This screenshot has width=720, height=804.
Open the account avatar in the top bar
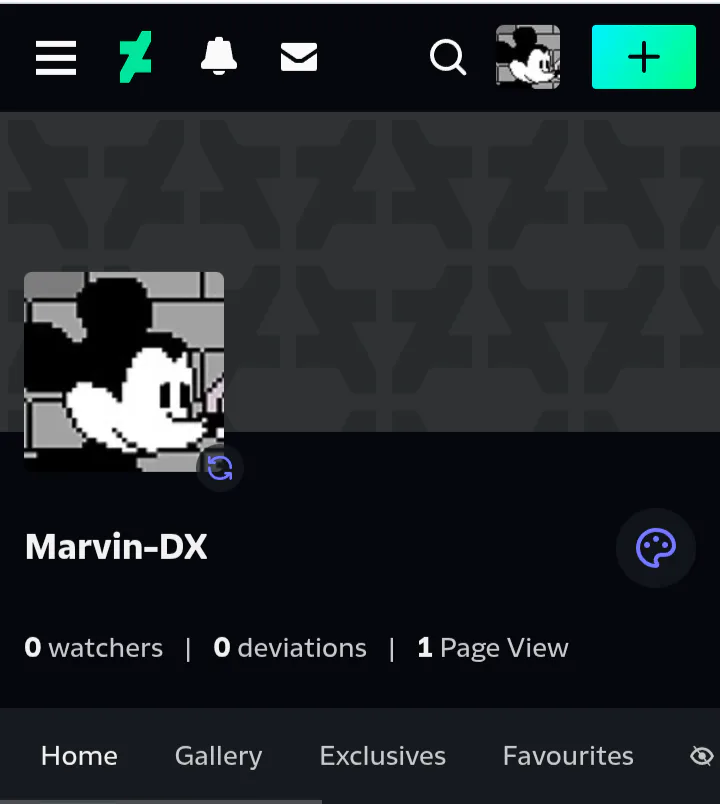click(528, 57)
